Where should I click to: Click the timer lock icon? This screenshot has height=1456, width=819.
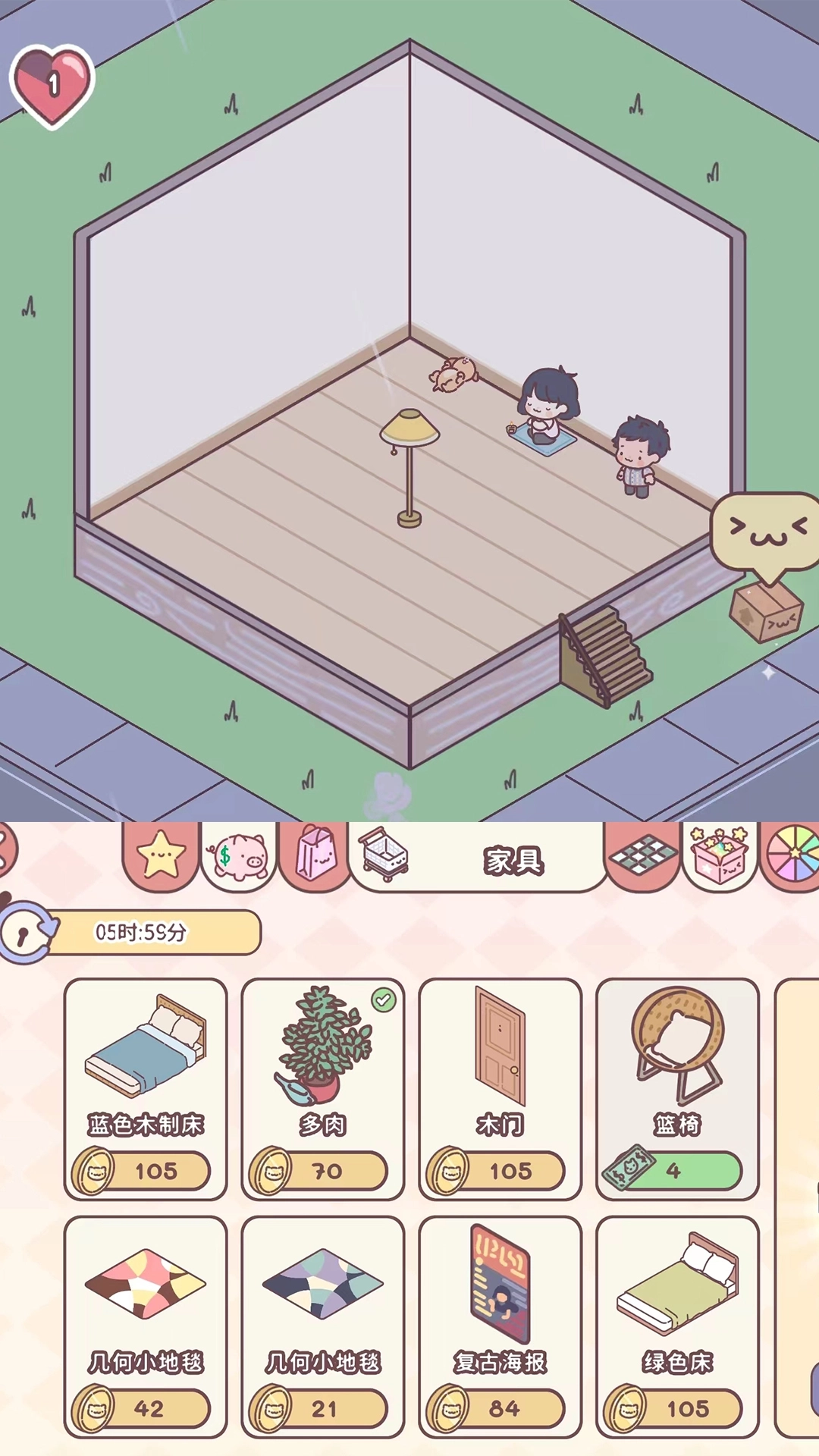point(27,933)
